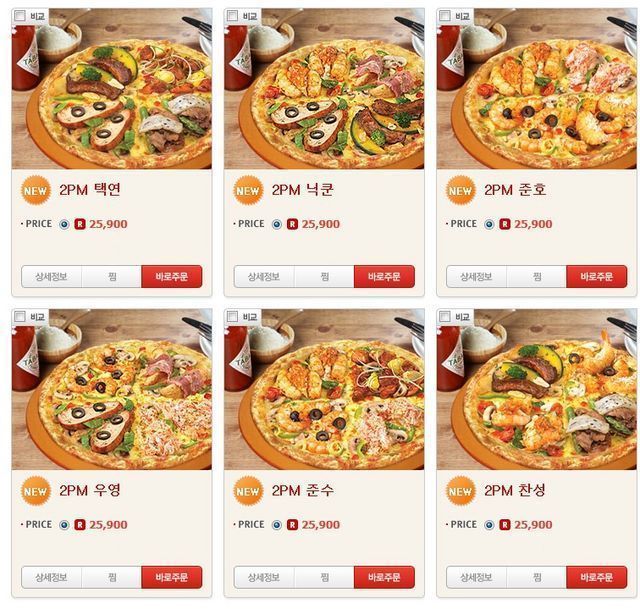640x609 pixels.
Task: Check the 비교 box on 2PM 택연
Action: tap(20, 16)
